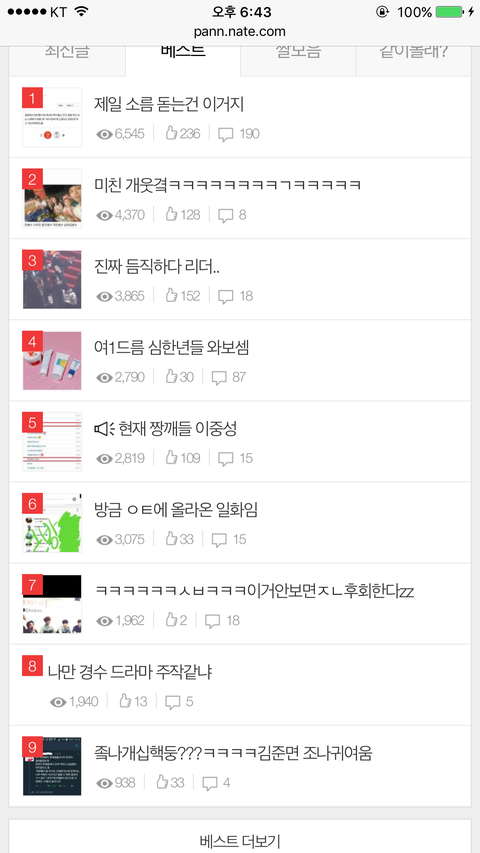This screenshot has width=480, height=853.
Task: Switch to the 최신글 tab
Action: tap(67, 61)
